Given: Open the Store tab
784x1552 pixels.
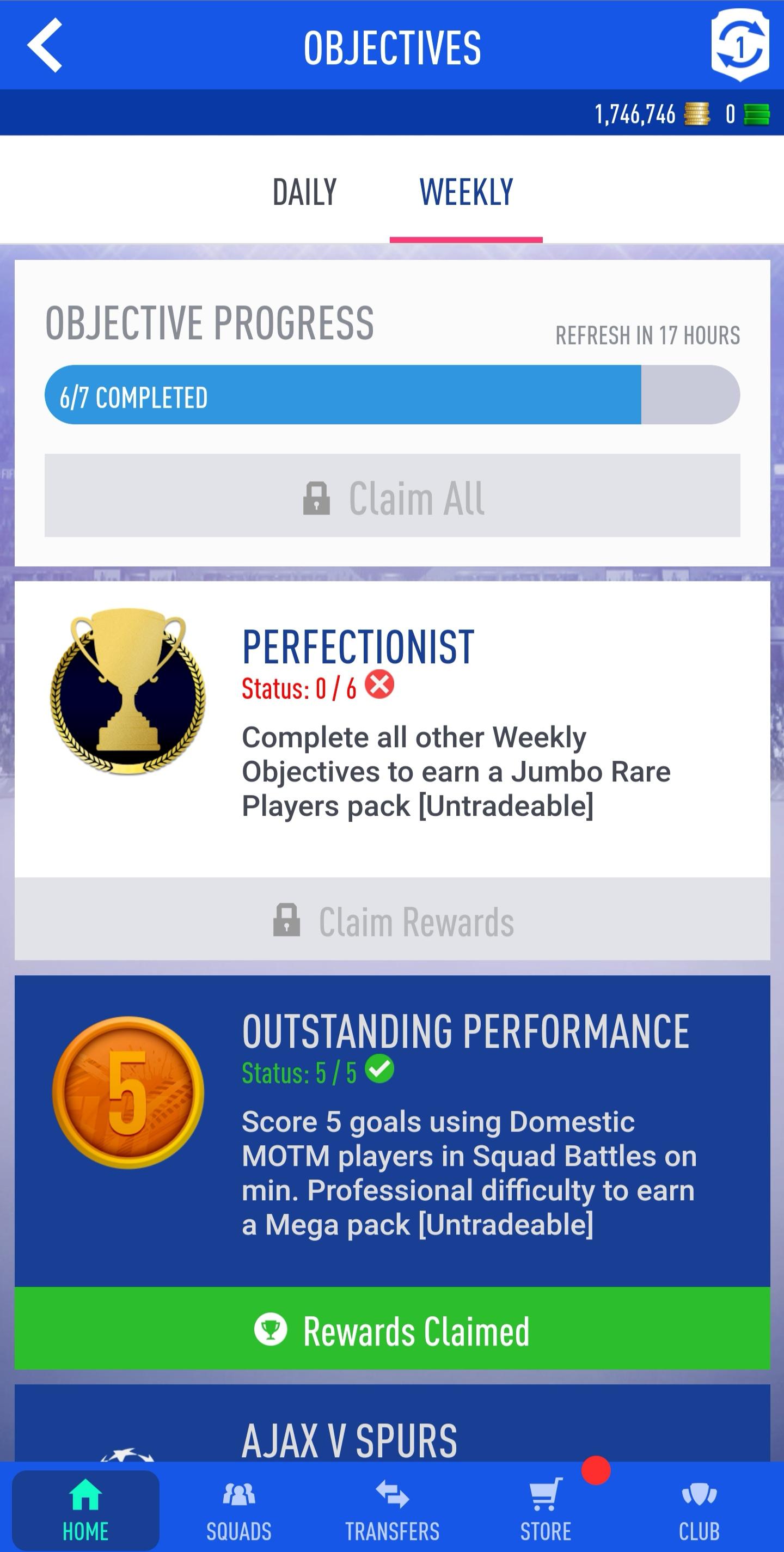Looking at the screenshot, I should tap(546, 1509).
